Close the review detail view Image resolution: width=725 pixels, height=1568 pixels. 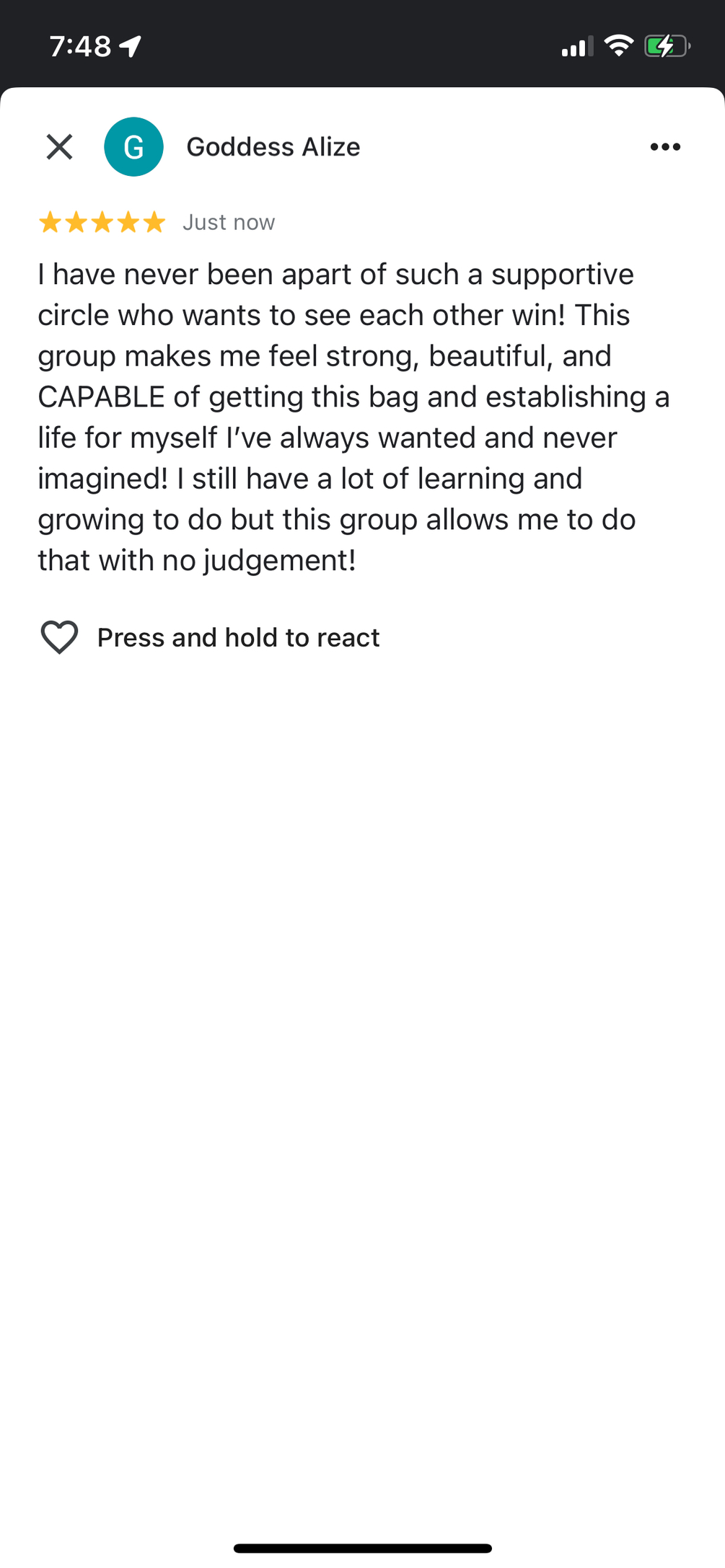coord(59,147)
